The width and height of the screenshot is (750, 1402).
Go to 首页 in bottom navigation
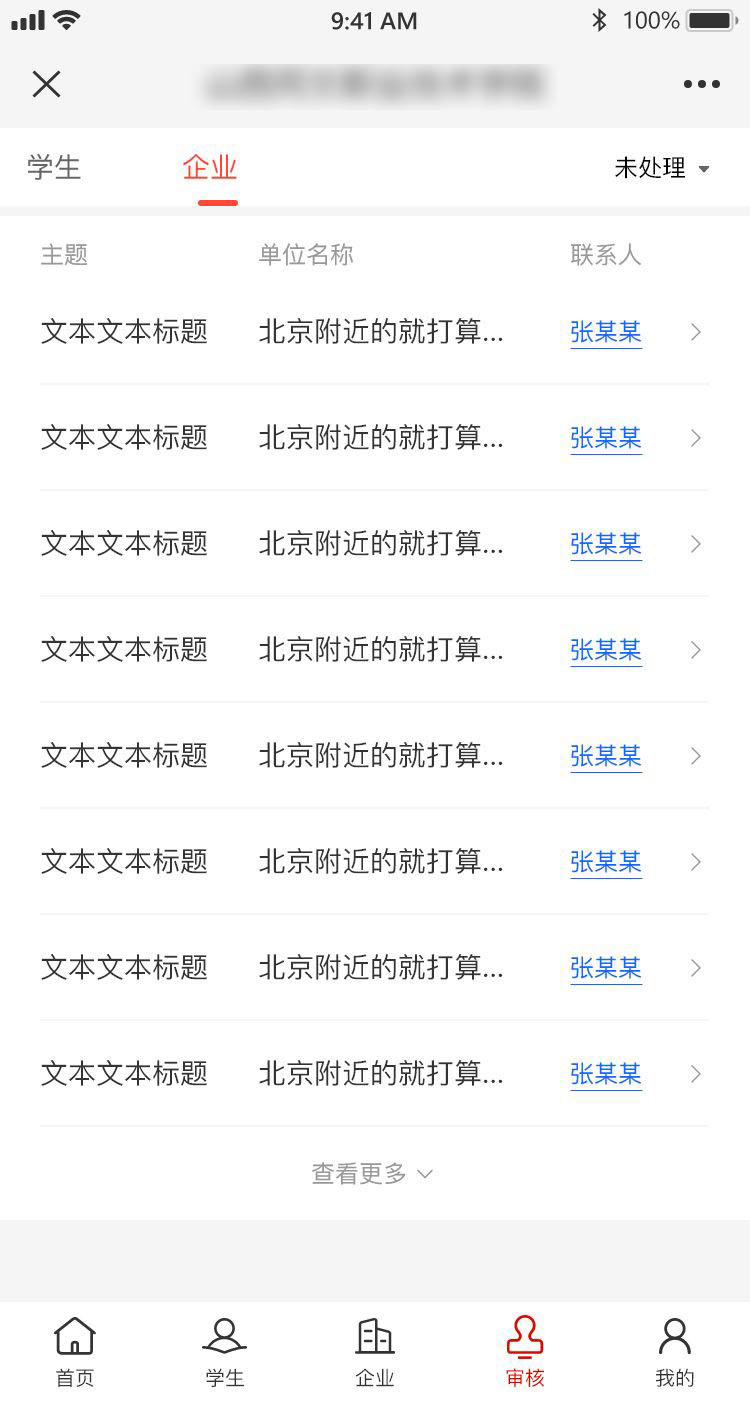click(75, 1352)
